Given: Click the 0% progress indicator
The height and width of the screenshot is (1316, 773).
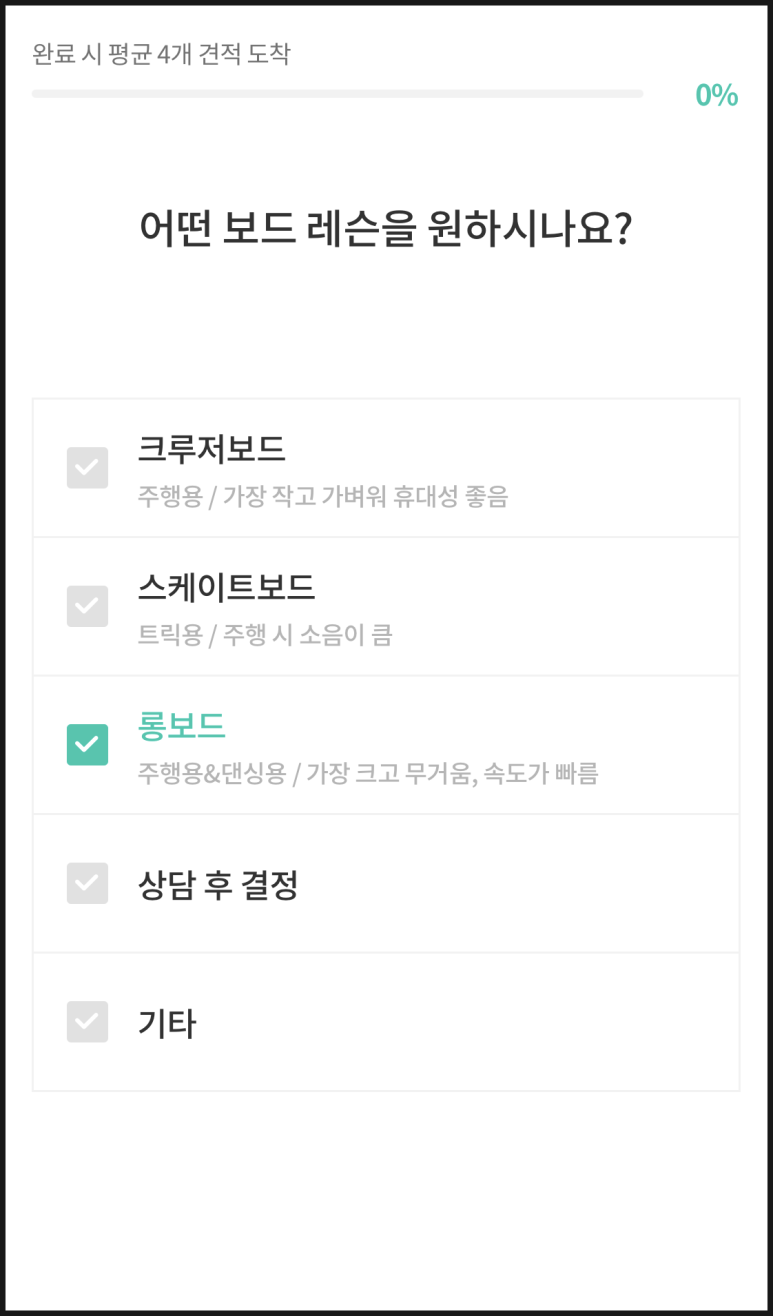Looking at the screenshot, I should (717, 95).
